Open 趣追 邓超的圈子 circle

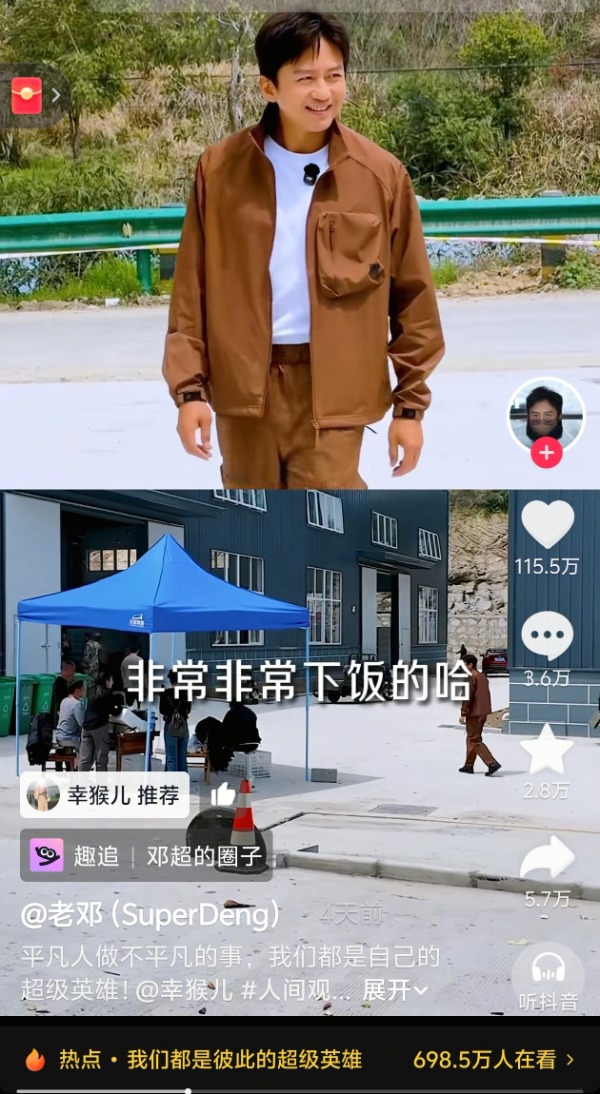143,855
